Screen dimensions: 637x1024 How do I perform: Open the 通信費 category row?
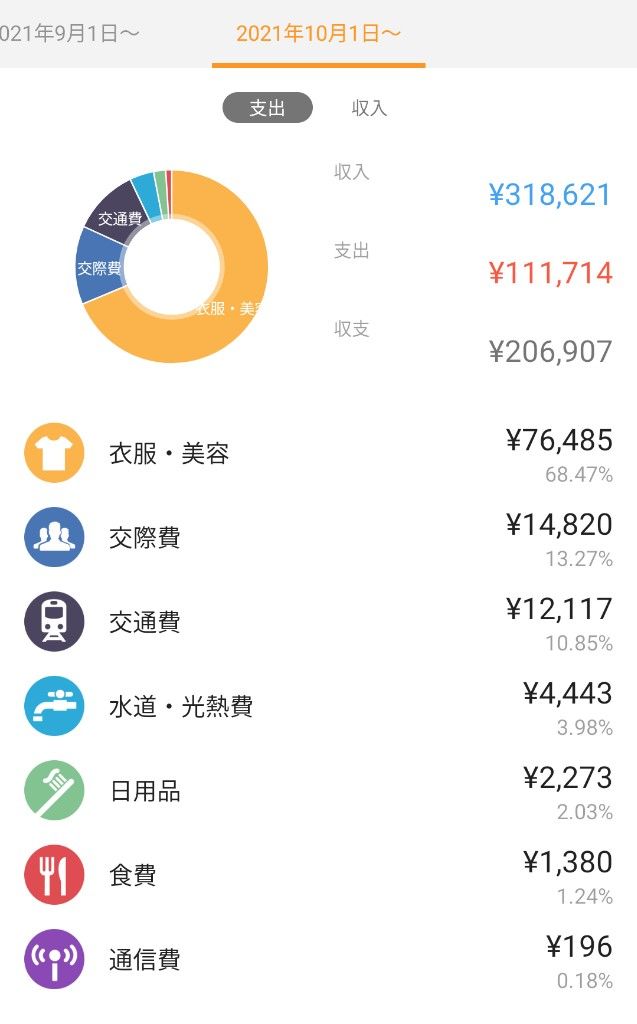[x=318, y=959]
